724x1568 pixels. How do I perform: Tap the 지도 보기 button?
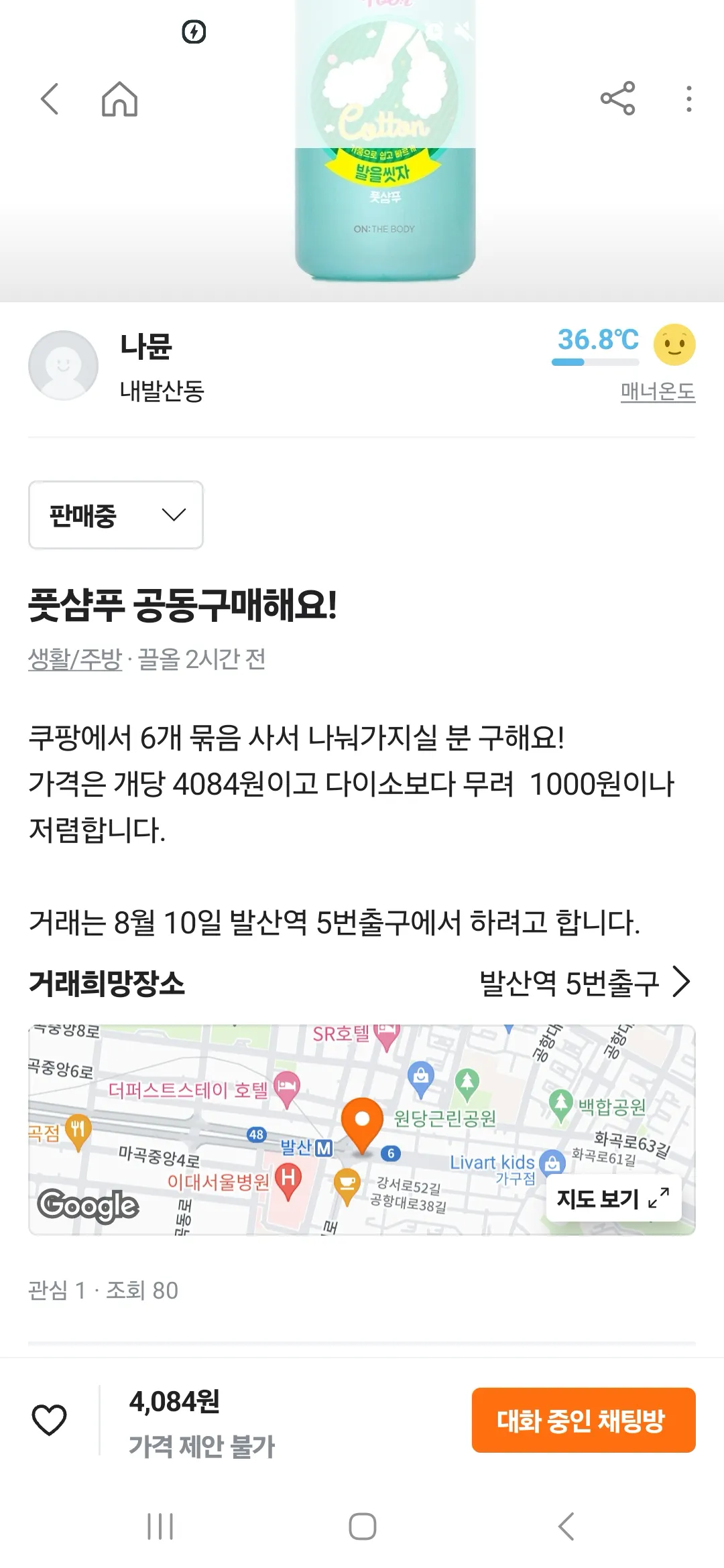(x=613, y=1199)
